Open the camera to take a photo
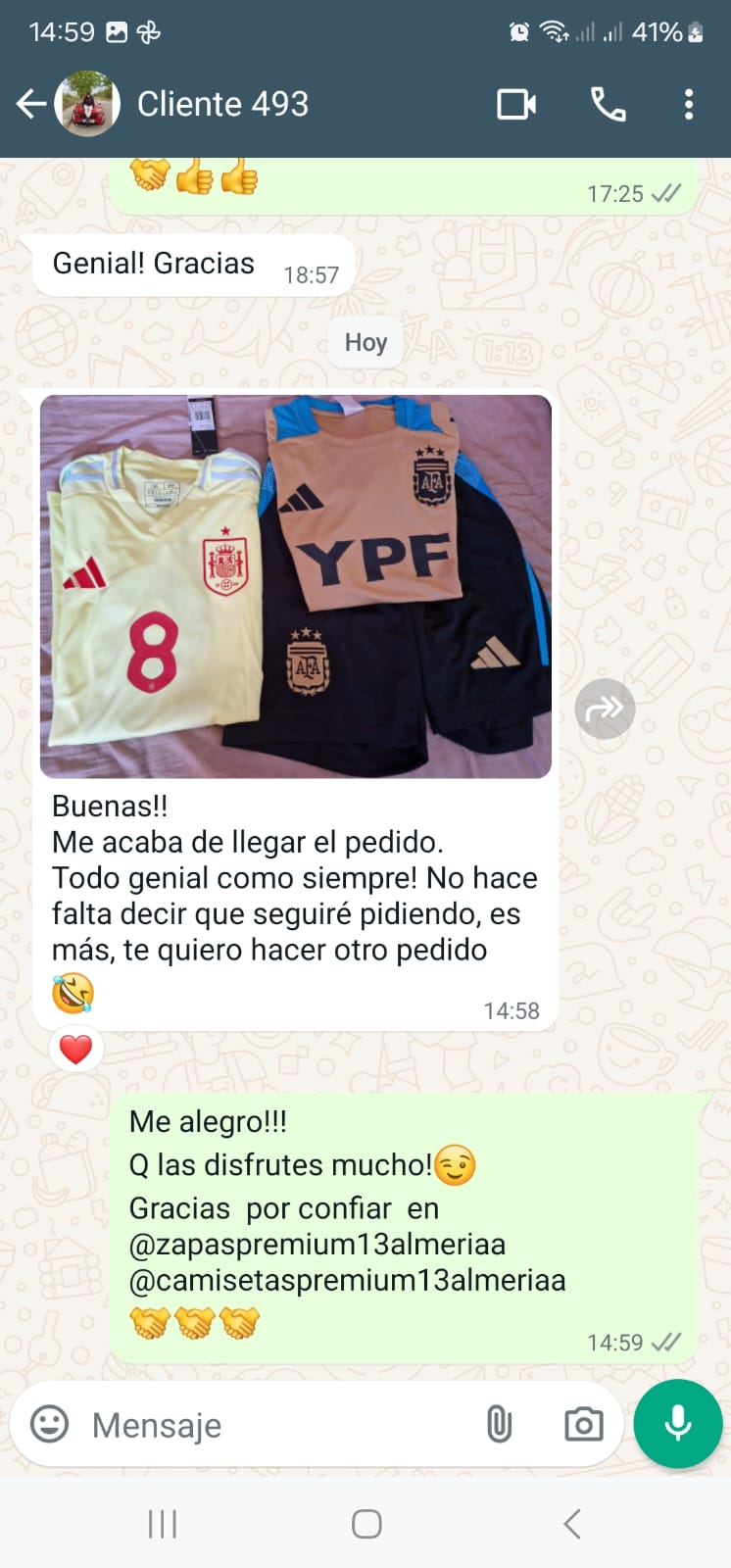Image resolution: width=731 pixels, height=1568 pixels. click(x=583, y=1424)
